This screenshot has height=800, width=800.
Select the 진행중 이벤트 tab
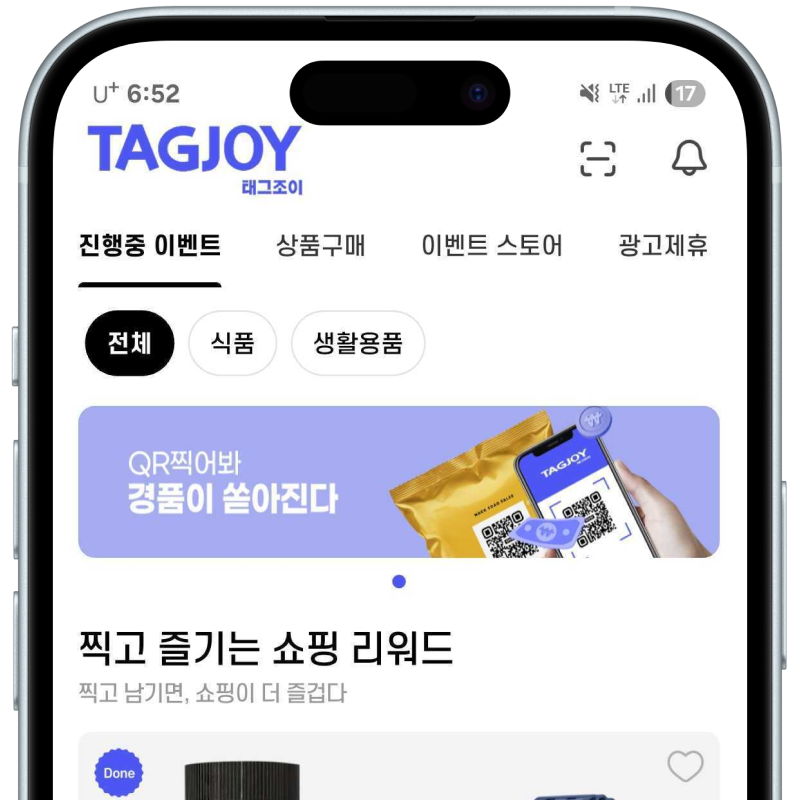150,246
